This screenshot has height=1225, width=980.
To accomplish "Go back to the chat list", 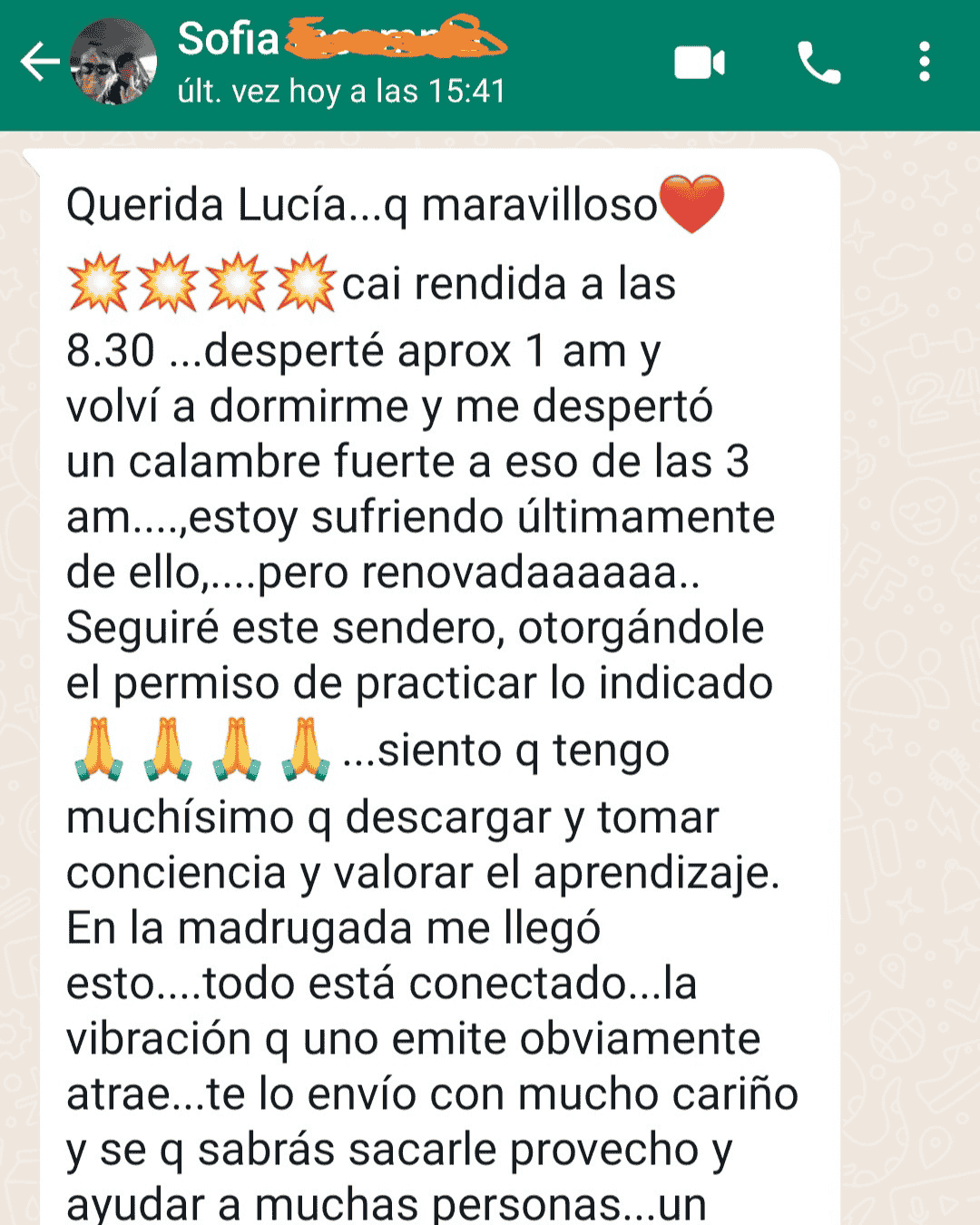I will coord(39,62).
